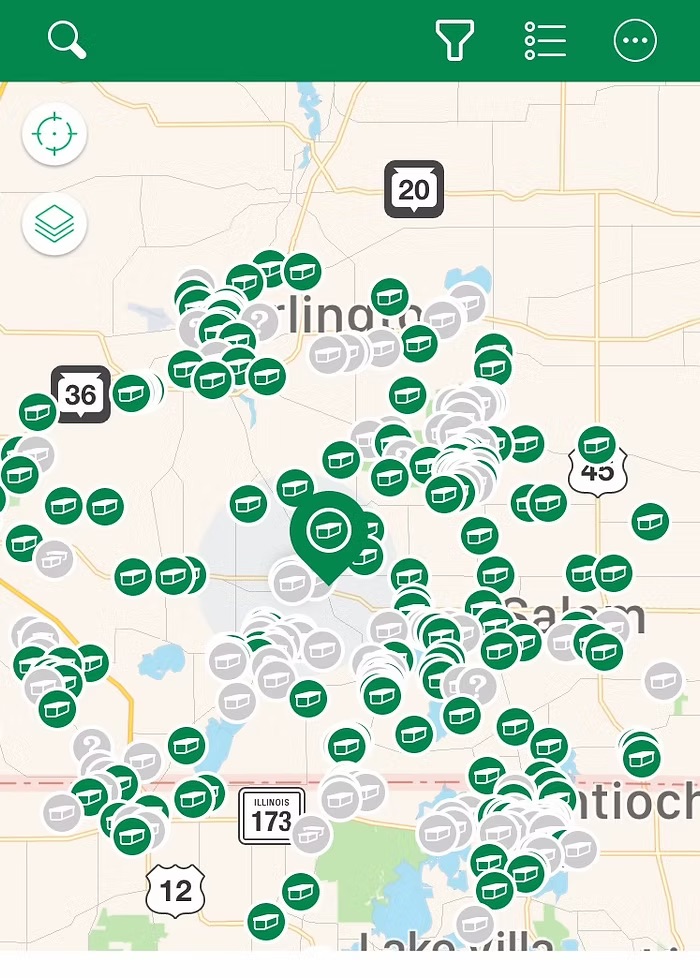
Task: Center map on my location
Action: tap(54, 134)
